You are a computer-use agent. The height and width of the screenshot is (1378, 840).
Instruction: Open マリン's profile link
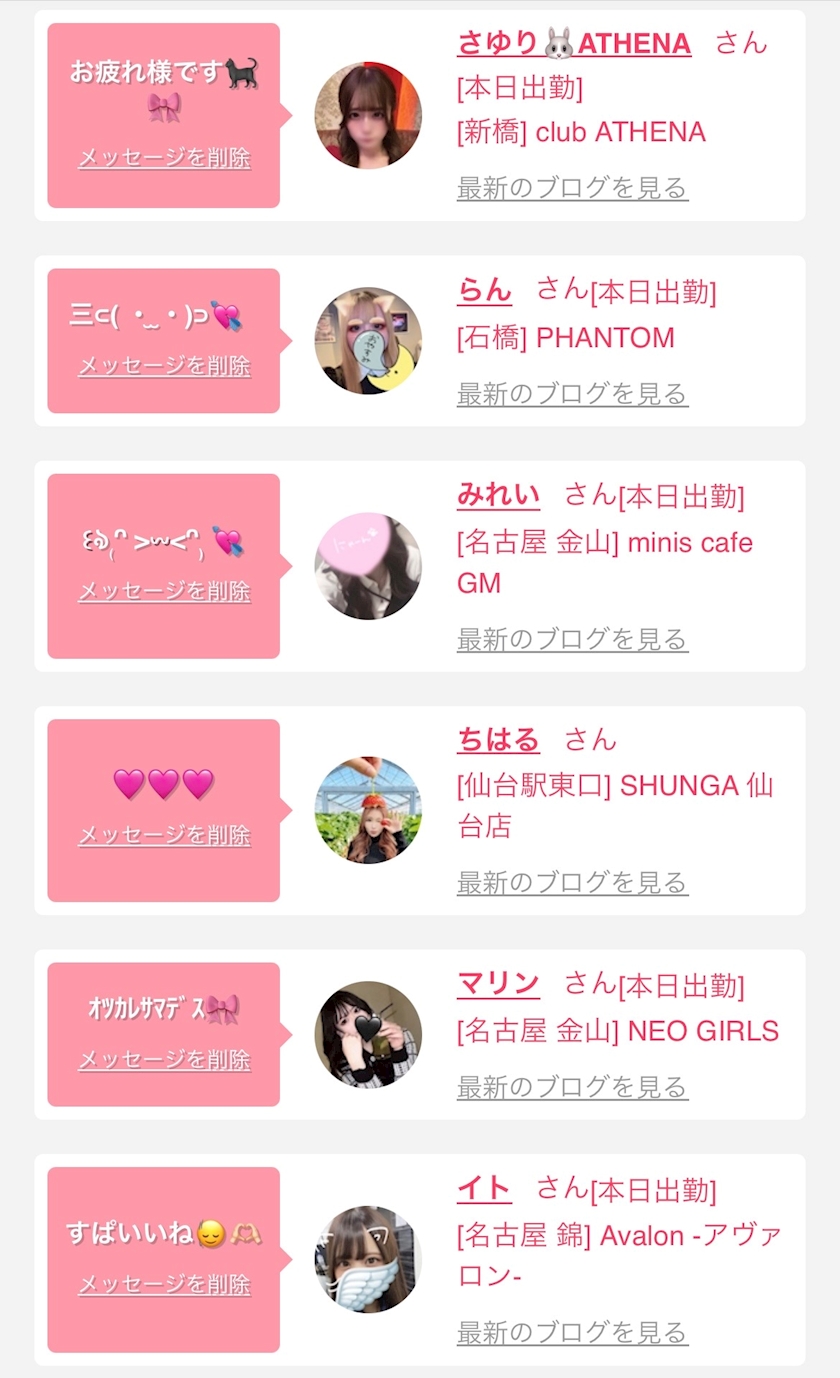pos(498,984)
